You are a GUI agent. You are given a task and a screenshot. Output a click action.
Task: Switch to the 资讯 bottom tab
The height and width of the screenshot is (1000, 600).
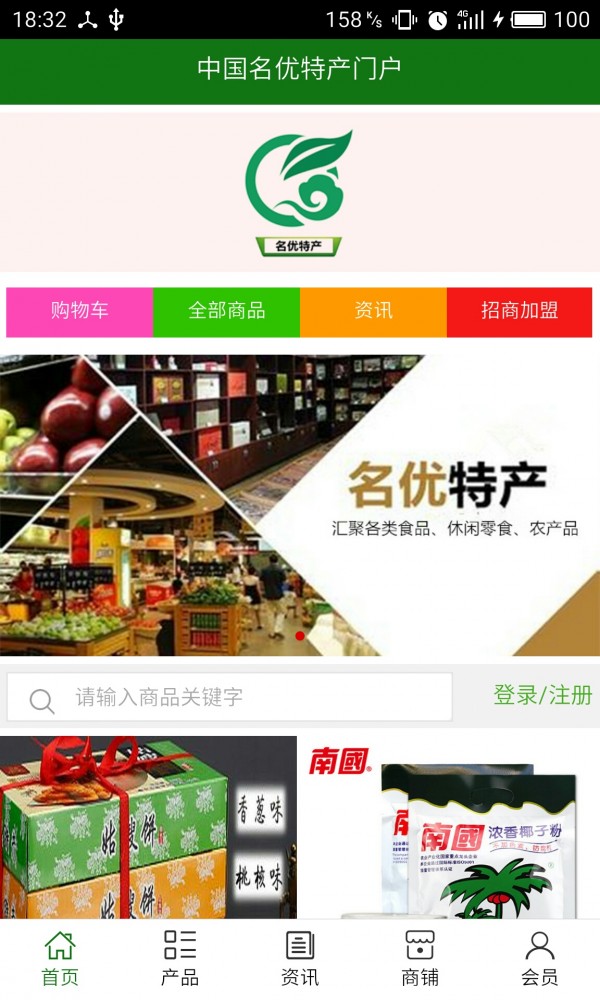300,958
